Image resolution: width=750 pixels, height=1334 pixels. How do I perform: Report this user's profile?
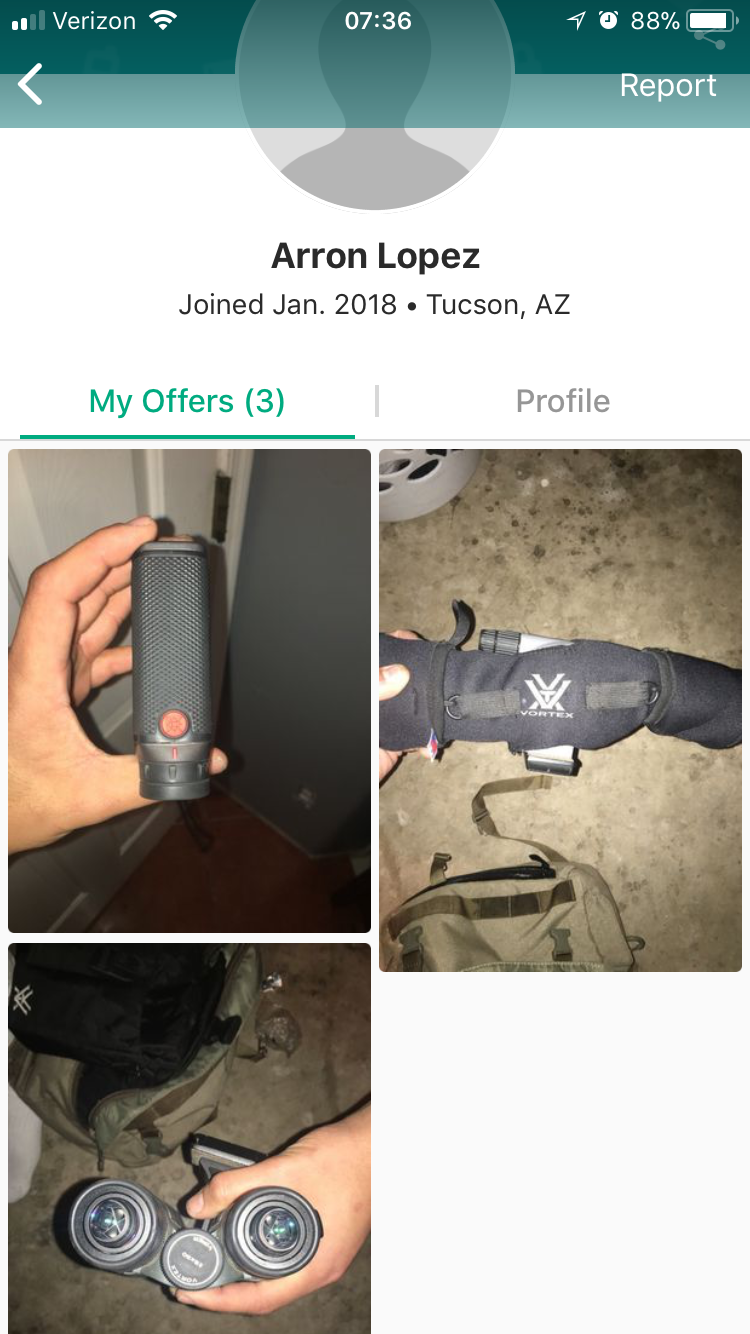click(667, 86)
